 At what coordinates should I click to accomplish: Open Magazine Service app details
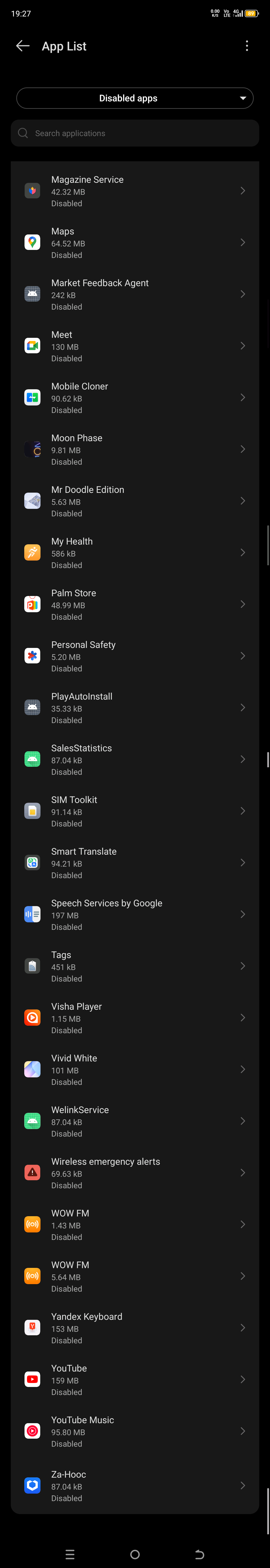pos(135,191)
